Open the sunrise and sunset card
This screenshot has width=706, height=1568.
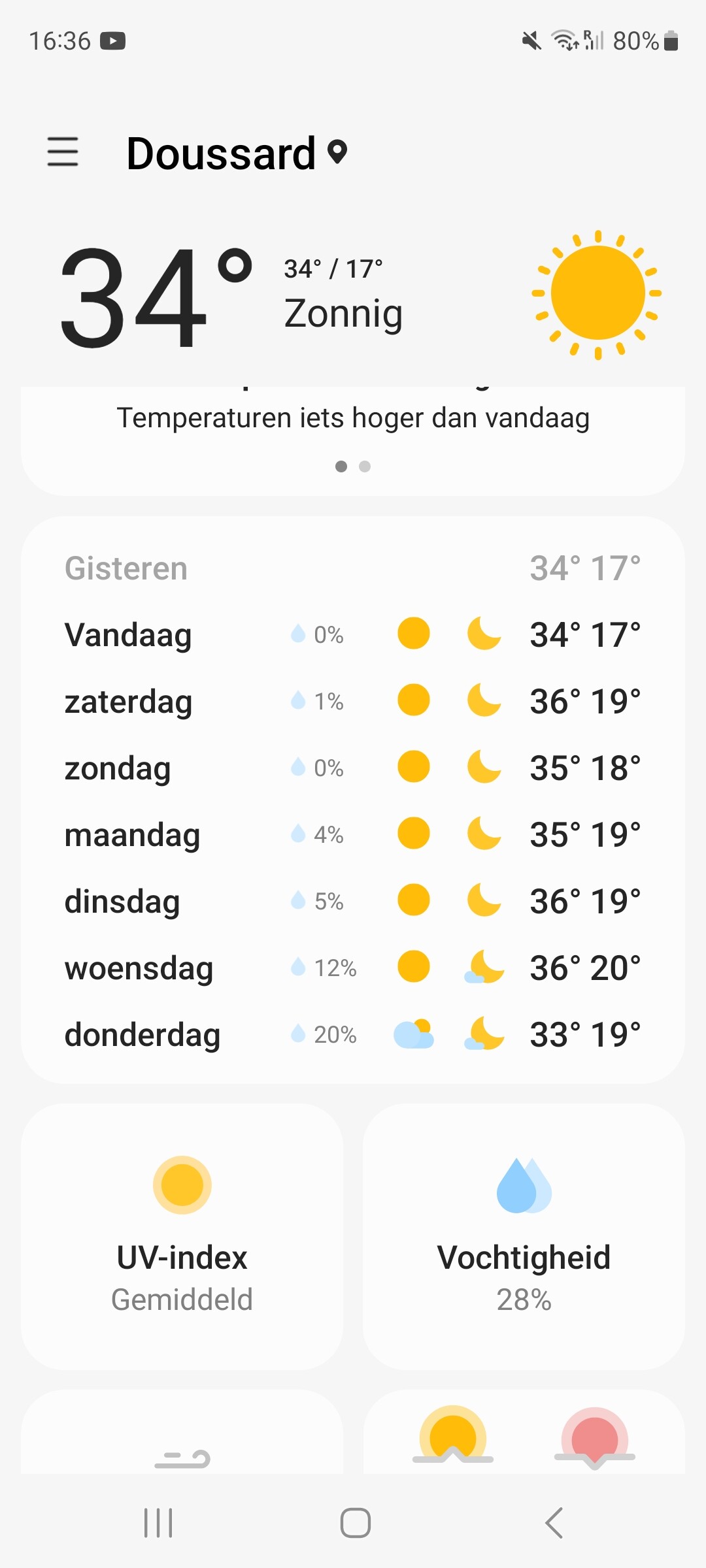pyautogui.click(x=524, y=1434)
